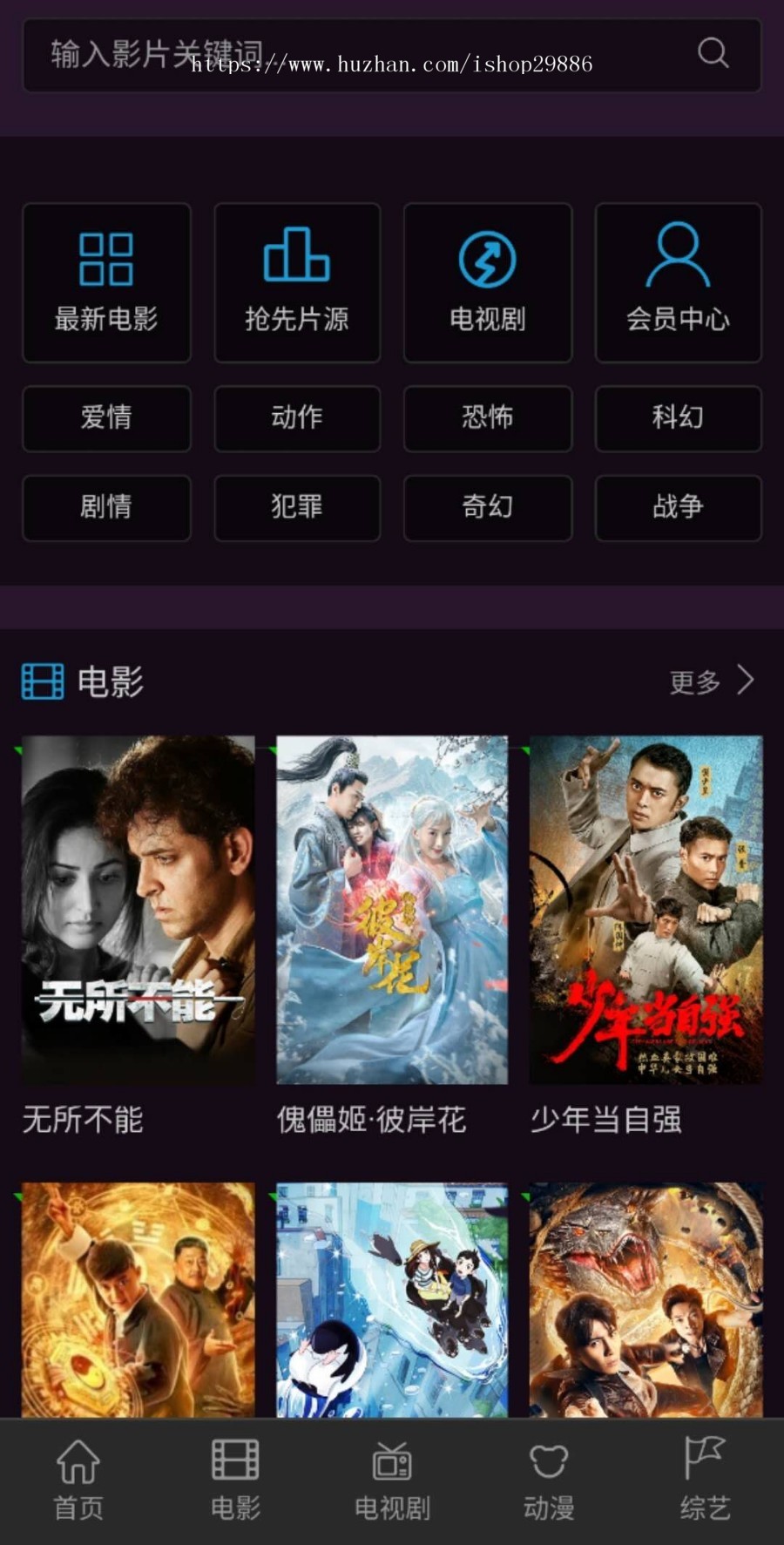
Task: Select the 爱情 genre chip
Action: [106, 418]
